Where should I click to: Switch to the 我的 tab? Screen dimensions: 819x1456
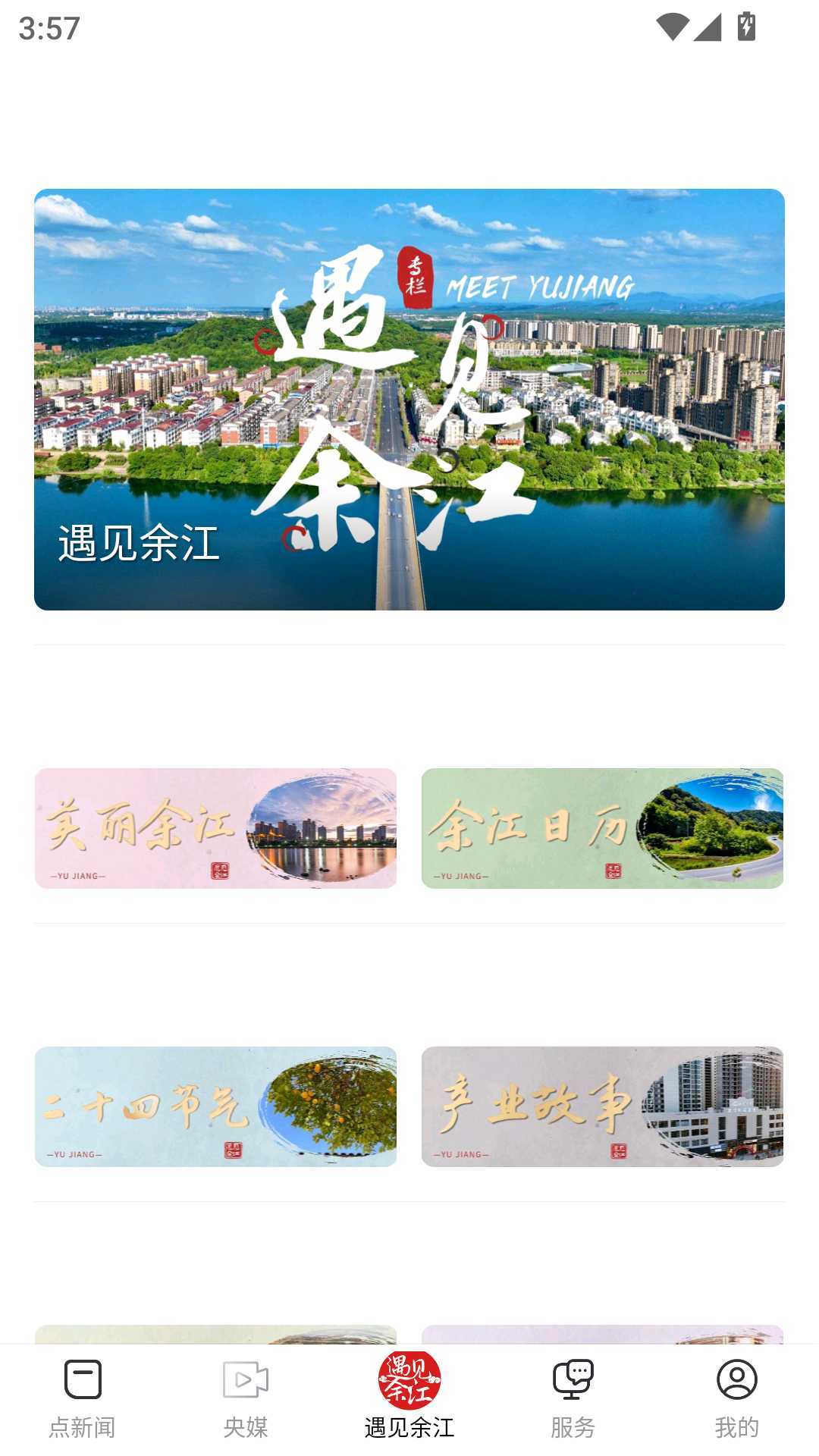(735, 1403)
